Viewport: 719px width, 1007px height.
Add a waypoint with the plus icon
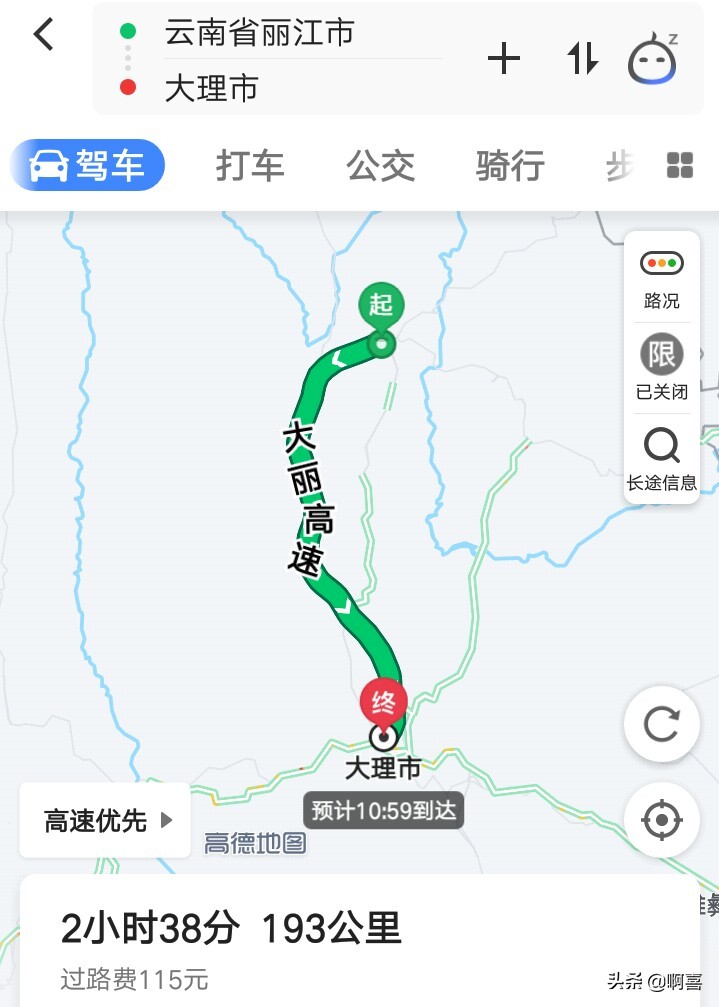click(x=504, y=60)
